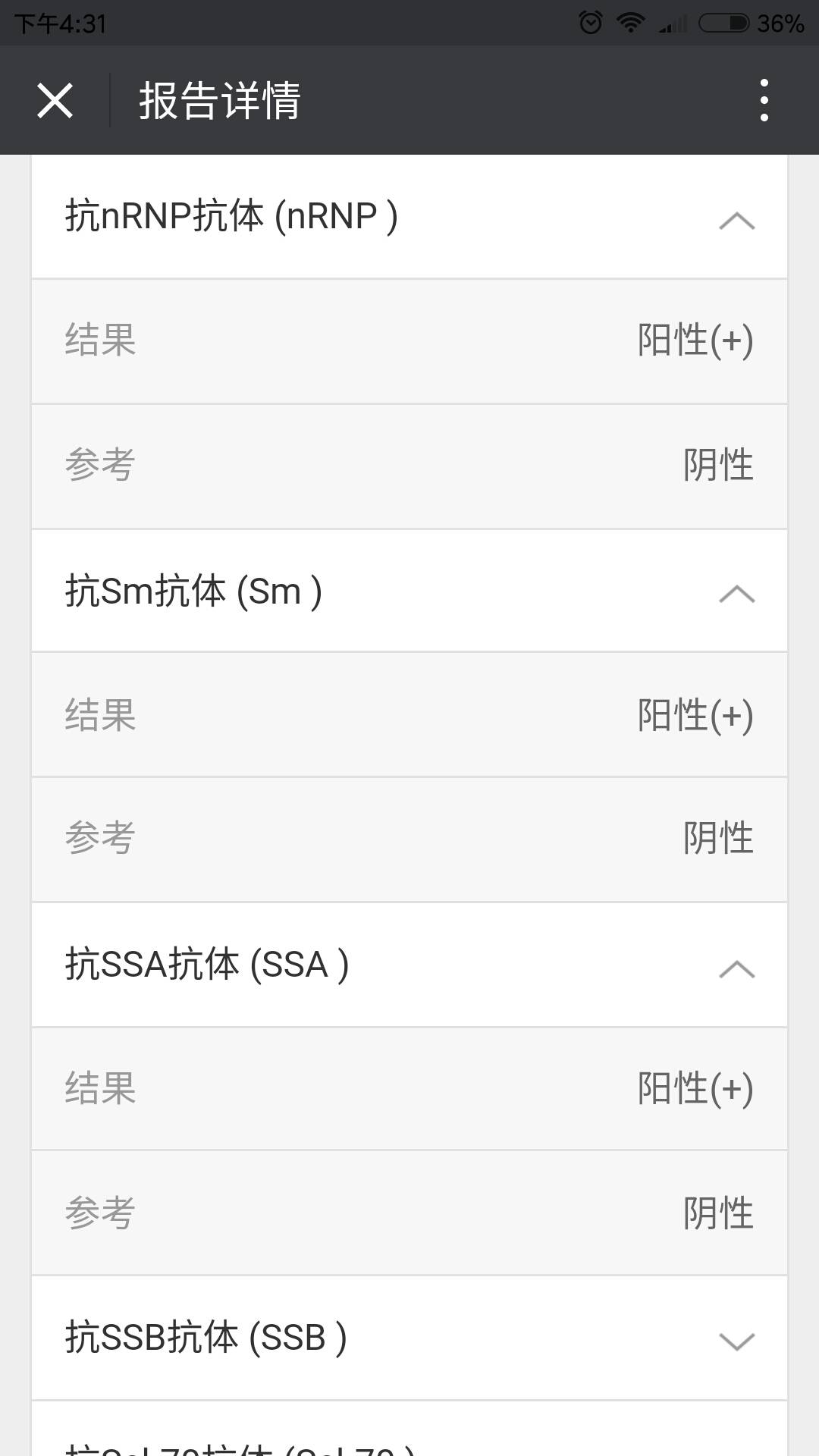Collapse the 抗nRNP抗体 (nRNP) section

click(736, 221)
